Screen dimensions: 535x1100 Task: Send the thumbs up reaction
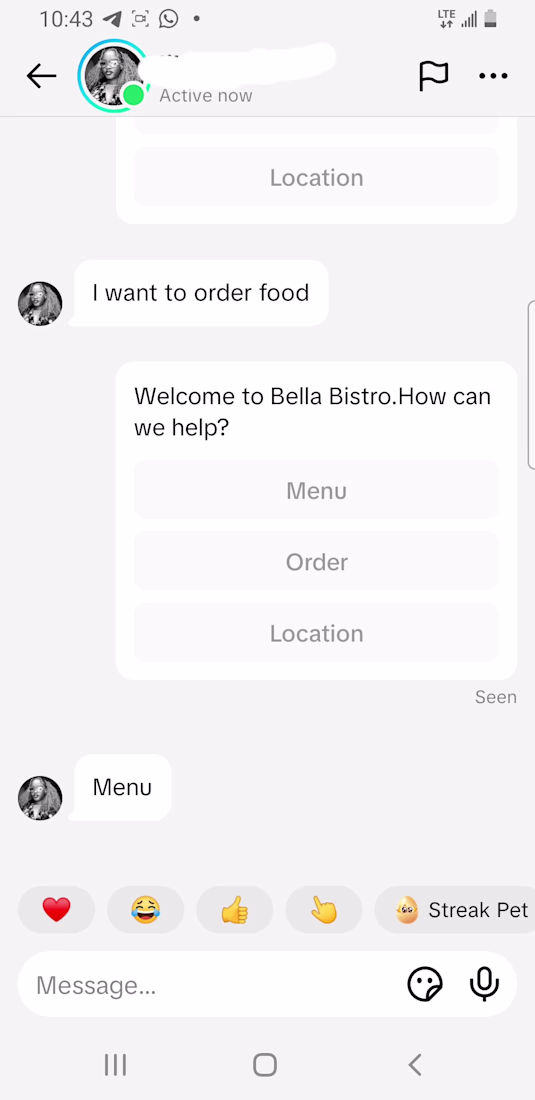coord(234,910)
